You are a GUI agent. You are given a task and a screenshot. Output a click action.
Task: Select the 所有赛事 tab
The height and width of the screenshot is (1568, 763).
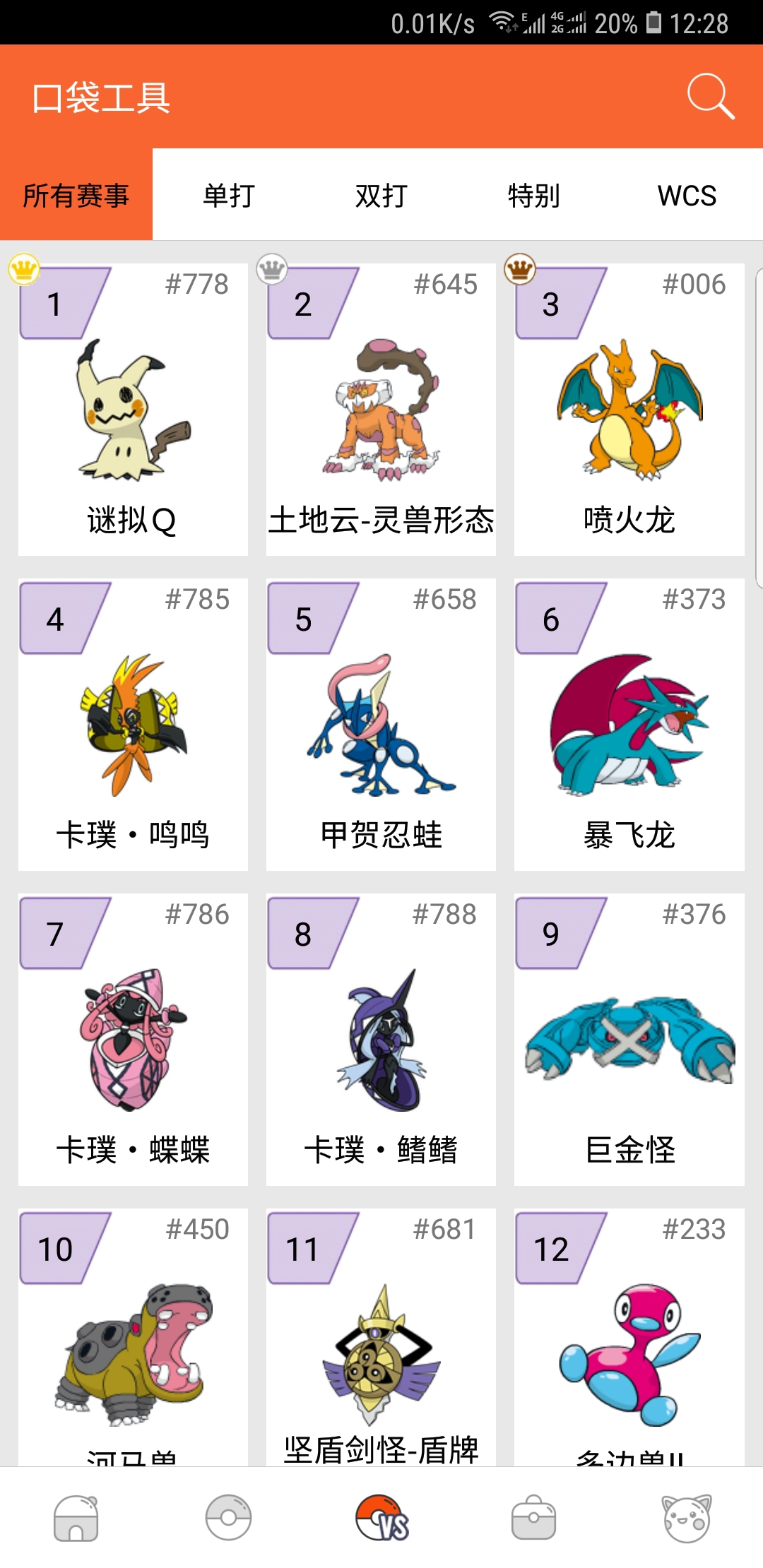click(76, 196)
